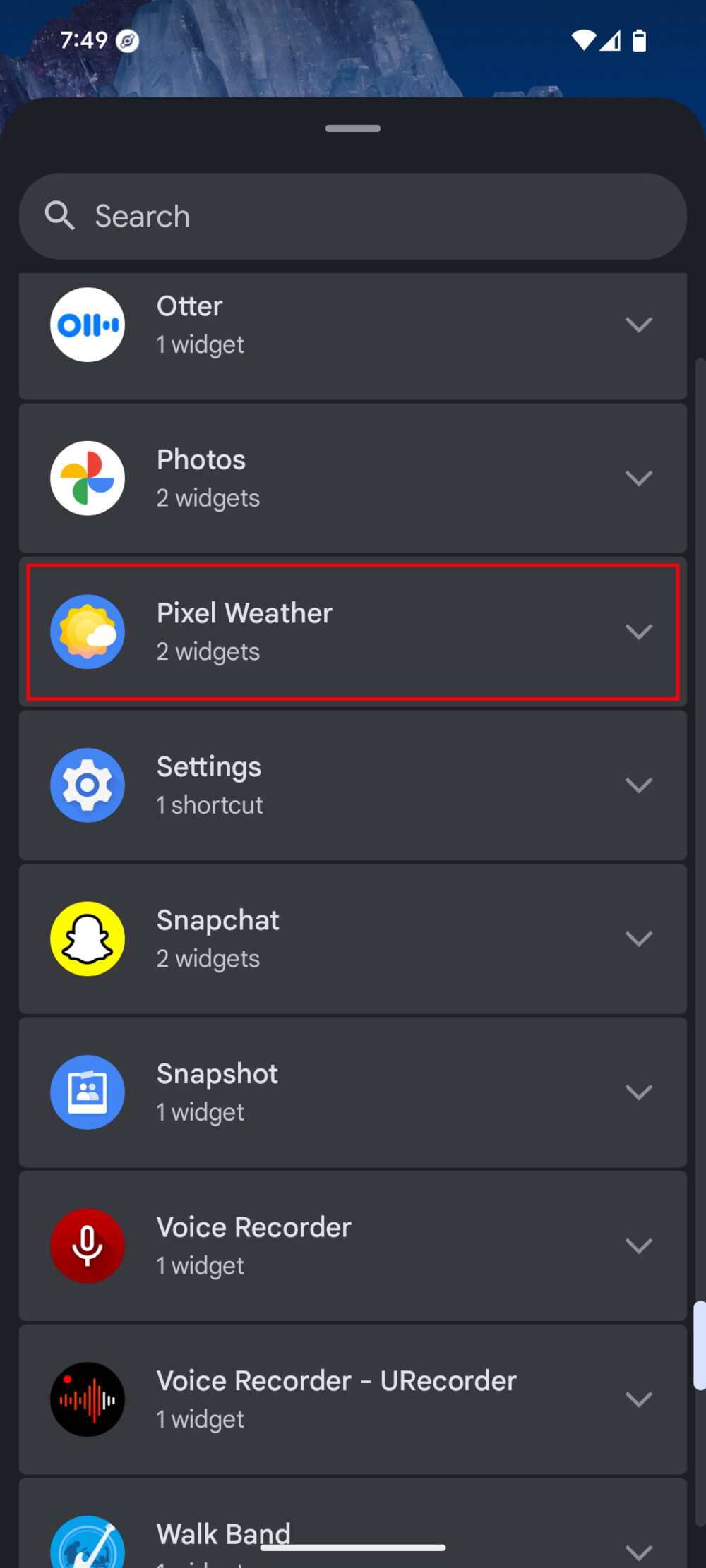Select the Voice Recorder microphone icon
This screenshot has width=706, height=1568.
pyautogui.click(x=88, y=1246)
